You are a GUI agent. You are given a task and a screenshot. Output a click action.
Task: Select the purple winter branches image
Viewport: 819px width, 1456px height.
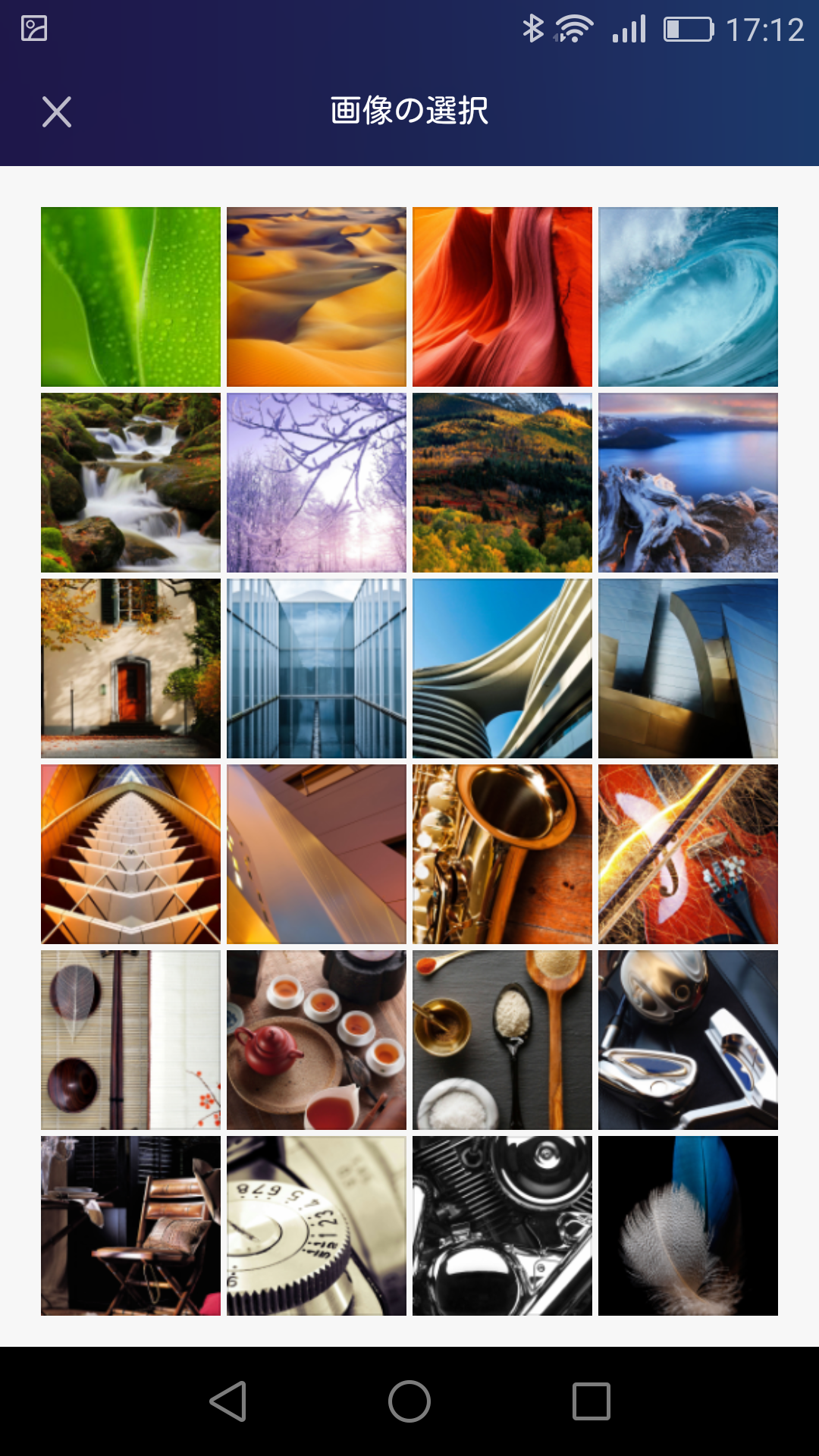click(x=316, y=482)
